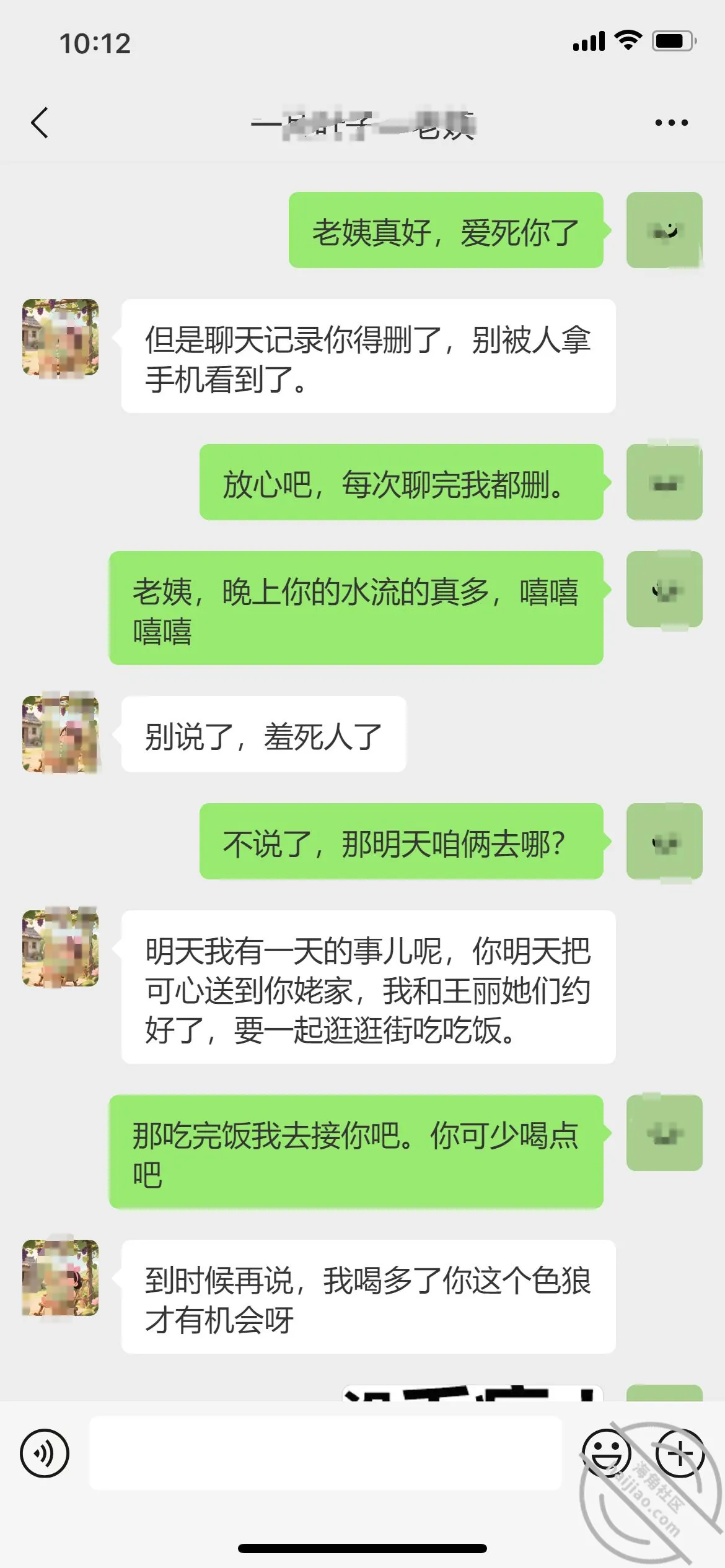The image size is (725, 1568).
Task: Go back to the chat list
Action: 40,123
